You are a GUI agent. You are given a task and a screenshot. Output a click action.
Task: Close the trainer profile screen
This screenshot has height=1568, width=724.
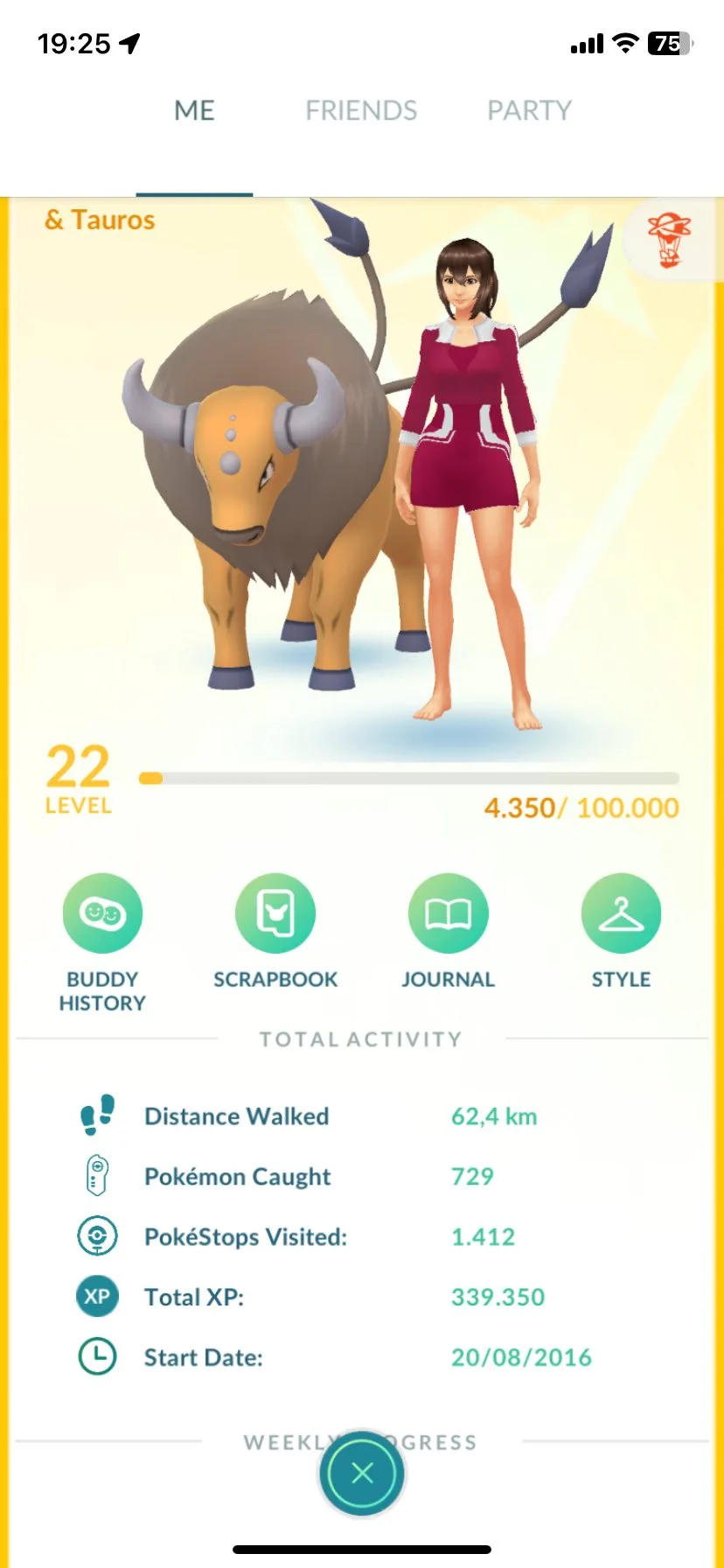(x=362, y=1473)
